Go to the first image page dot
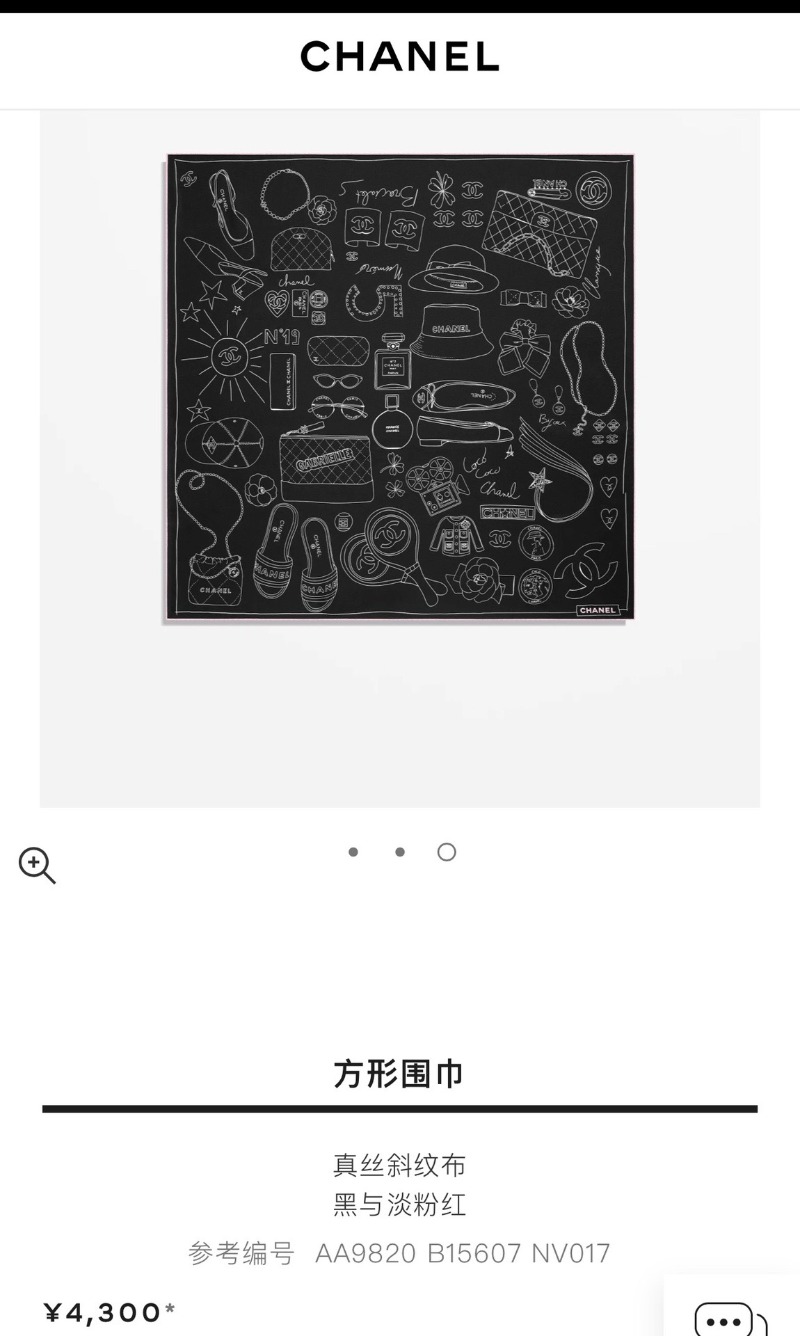Image resolution: width=800 pixels, height=1336 pixels. [x=353, y=852]
